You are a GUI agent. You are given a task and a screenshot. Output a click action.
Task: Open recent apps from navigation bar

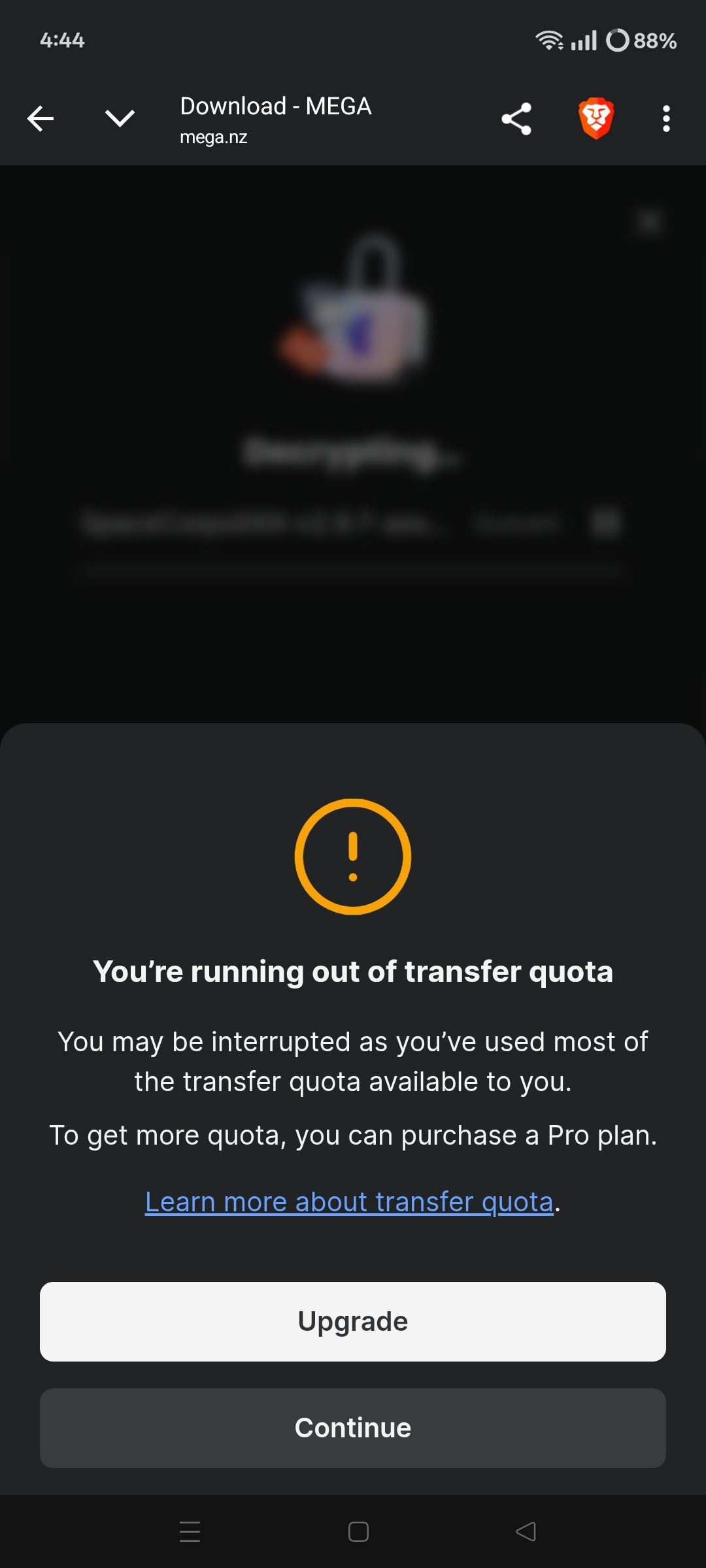pyautogui.click(x=190, y=1531)
